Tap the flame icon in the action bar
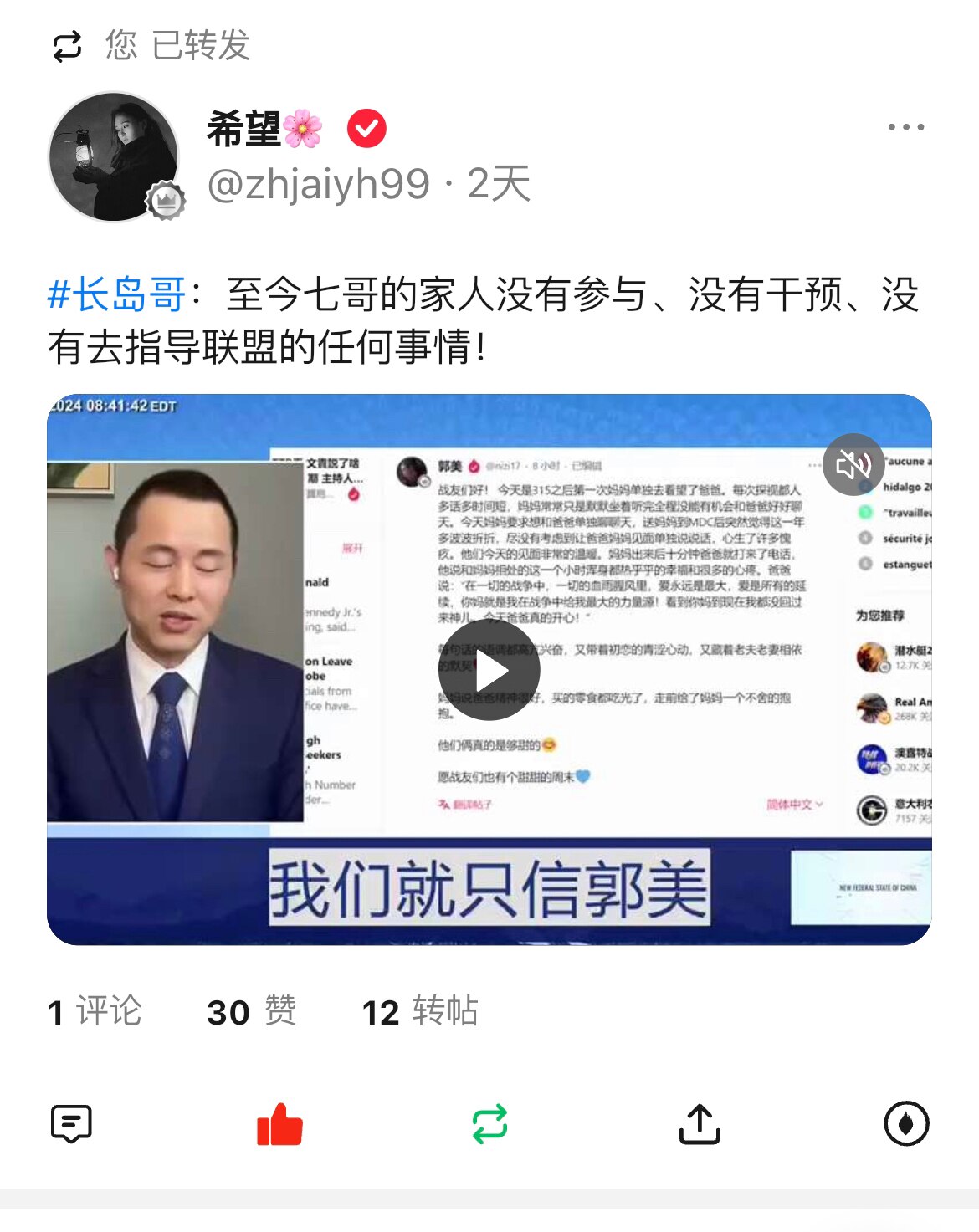 click(906, 1123)
